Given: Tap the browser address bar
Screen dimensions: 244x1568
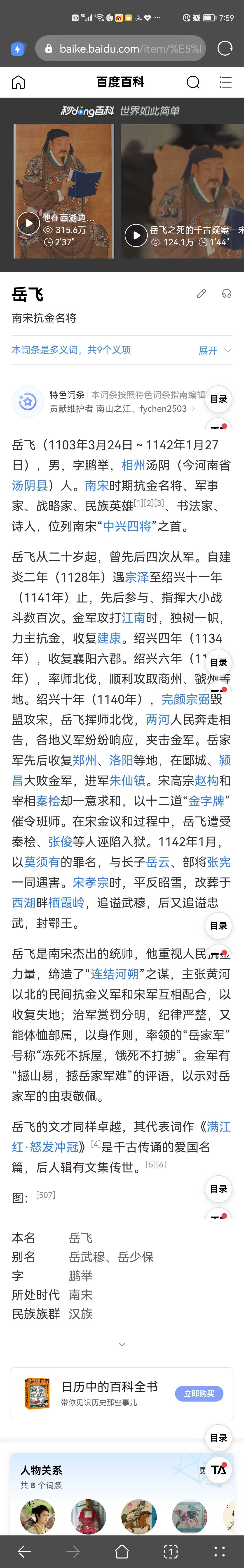Looking at the screenshot, I should pyautogui.click(x=122, y=49).
